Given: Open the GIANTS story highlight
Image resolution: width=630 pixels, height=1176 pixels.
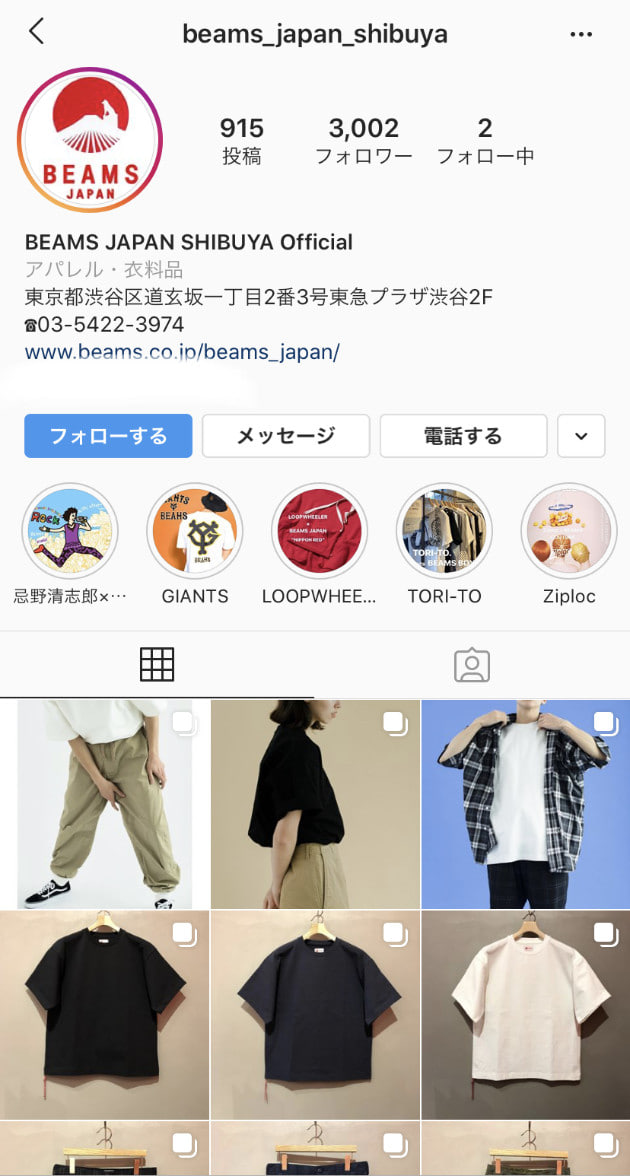Looking at the screenshot, I should [x=195, y=532].
